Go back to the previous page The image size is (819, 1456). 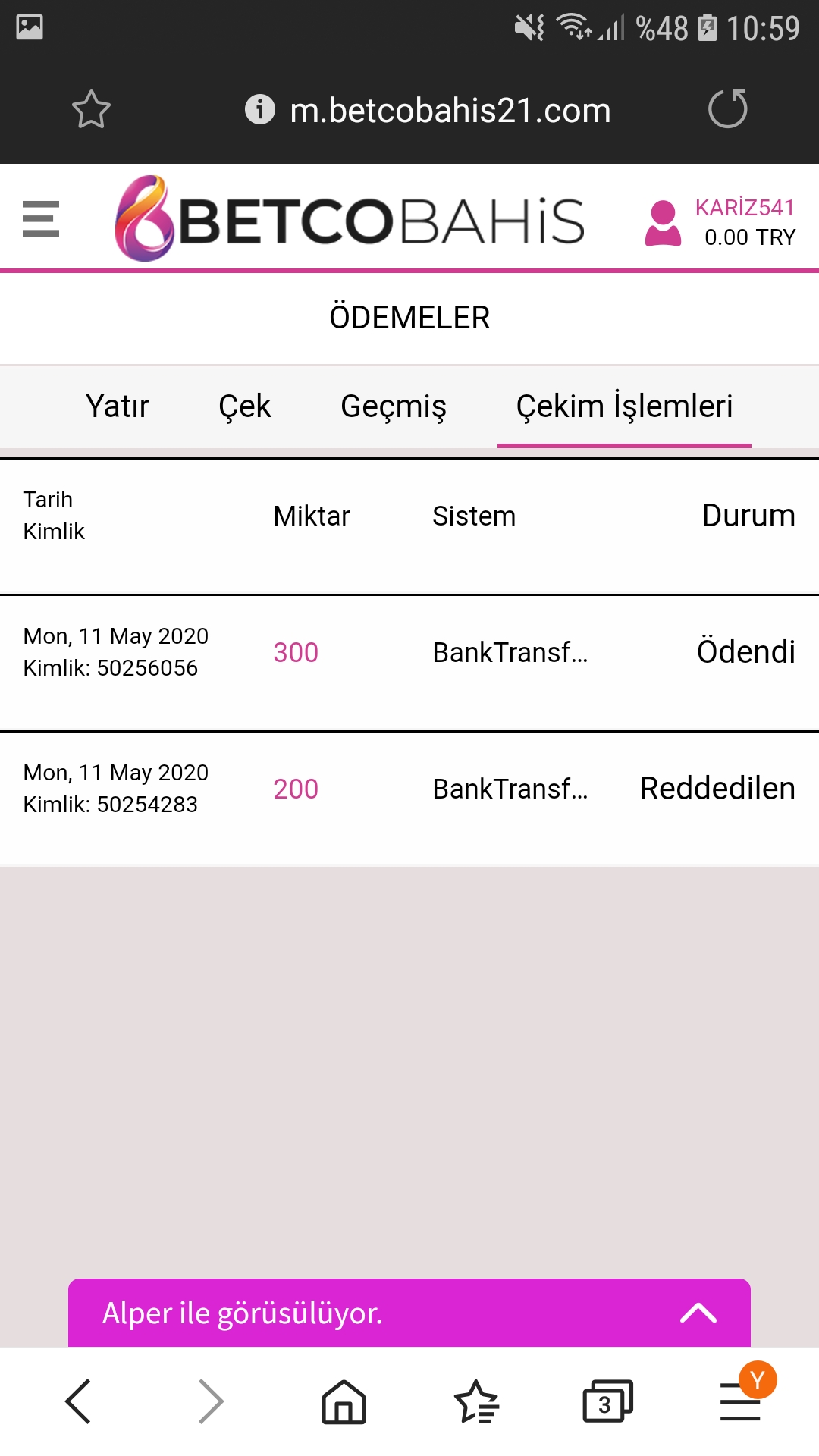click(79, 1401)
